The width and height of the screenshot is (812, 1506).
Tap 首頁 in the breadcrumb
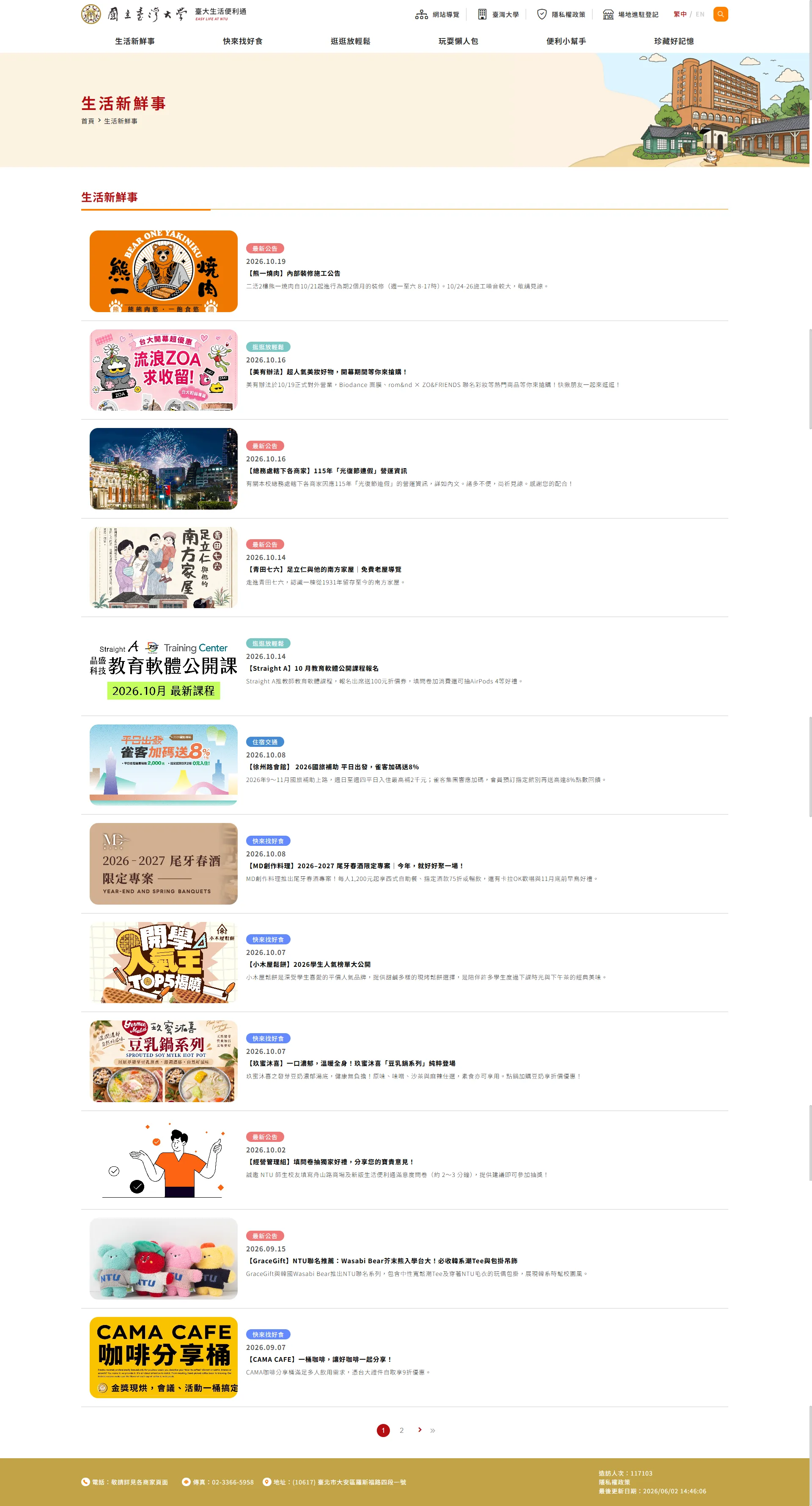(87, 121)
